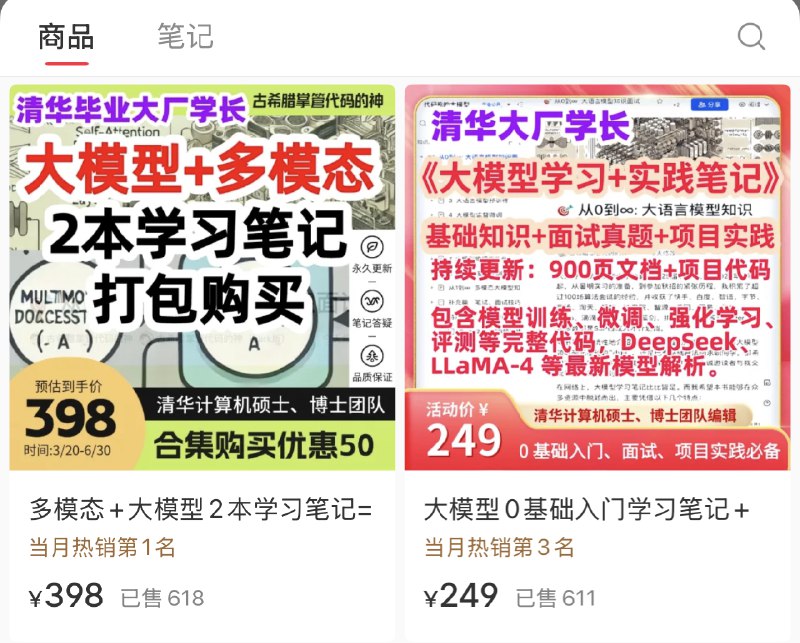Switch to the 笔记 tab

click(185, 37)
